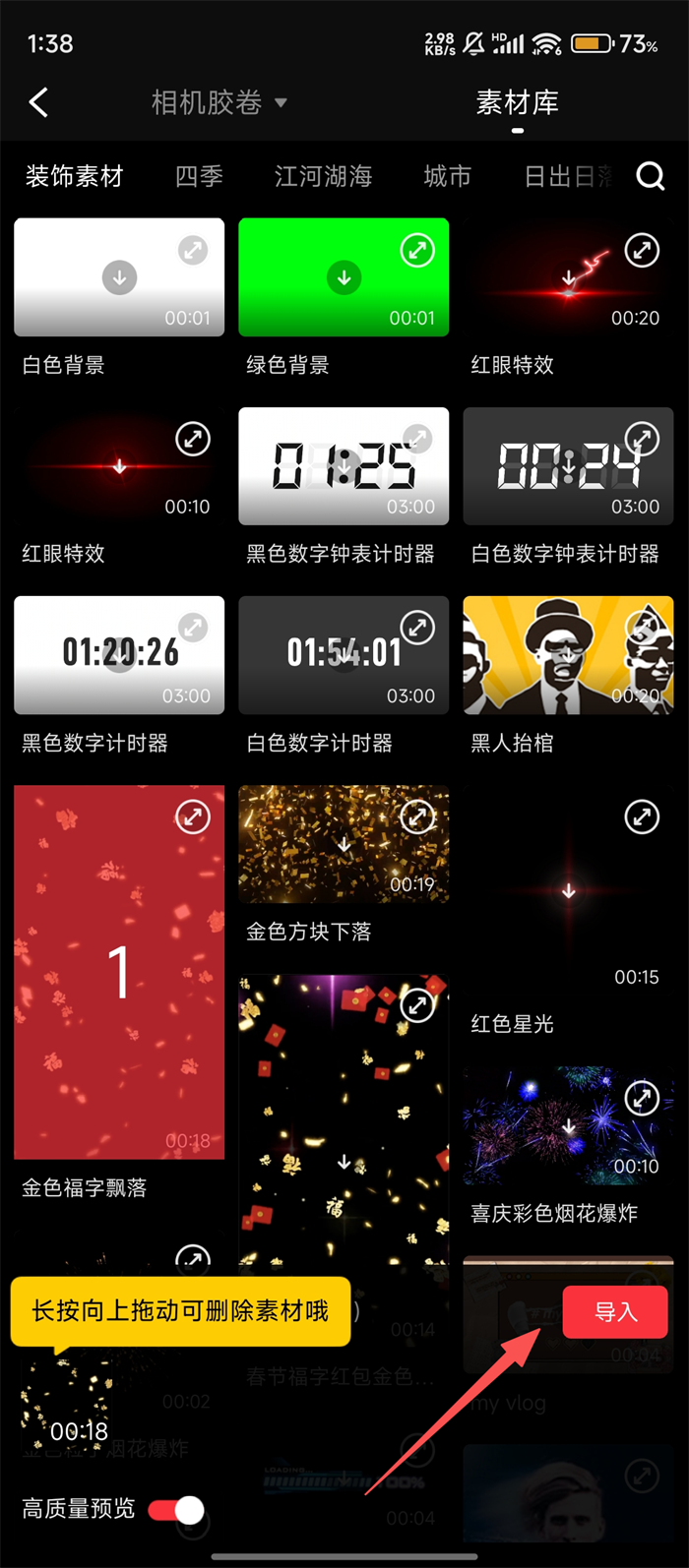Search the material library
The width and height of the screenshot is (689, 1568).
[650, 176]
